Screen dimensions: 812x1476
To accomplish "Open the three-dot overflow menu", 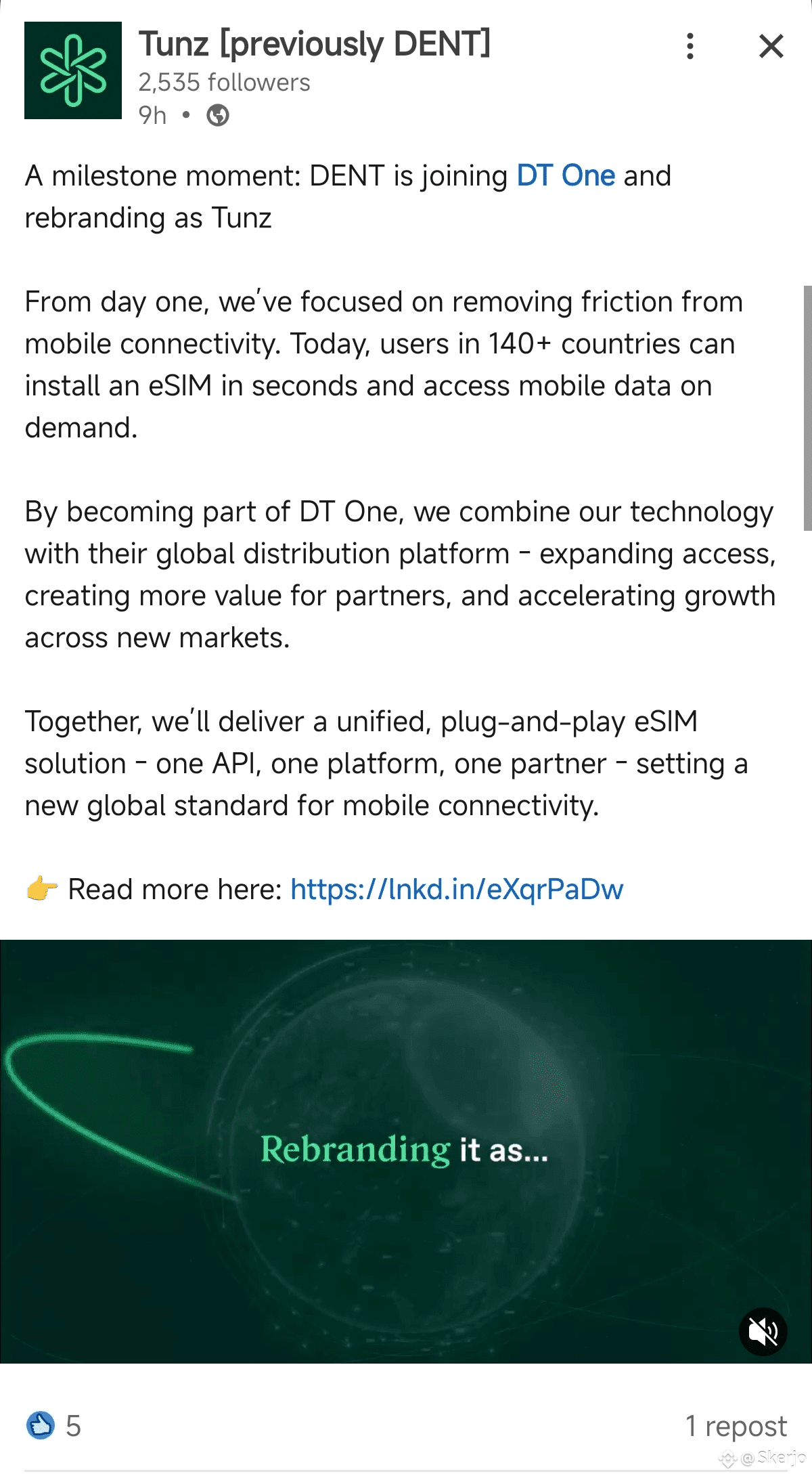I will pyautogui.click(x=690, y=47).
